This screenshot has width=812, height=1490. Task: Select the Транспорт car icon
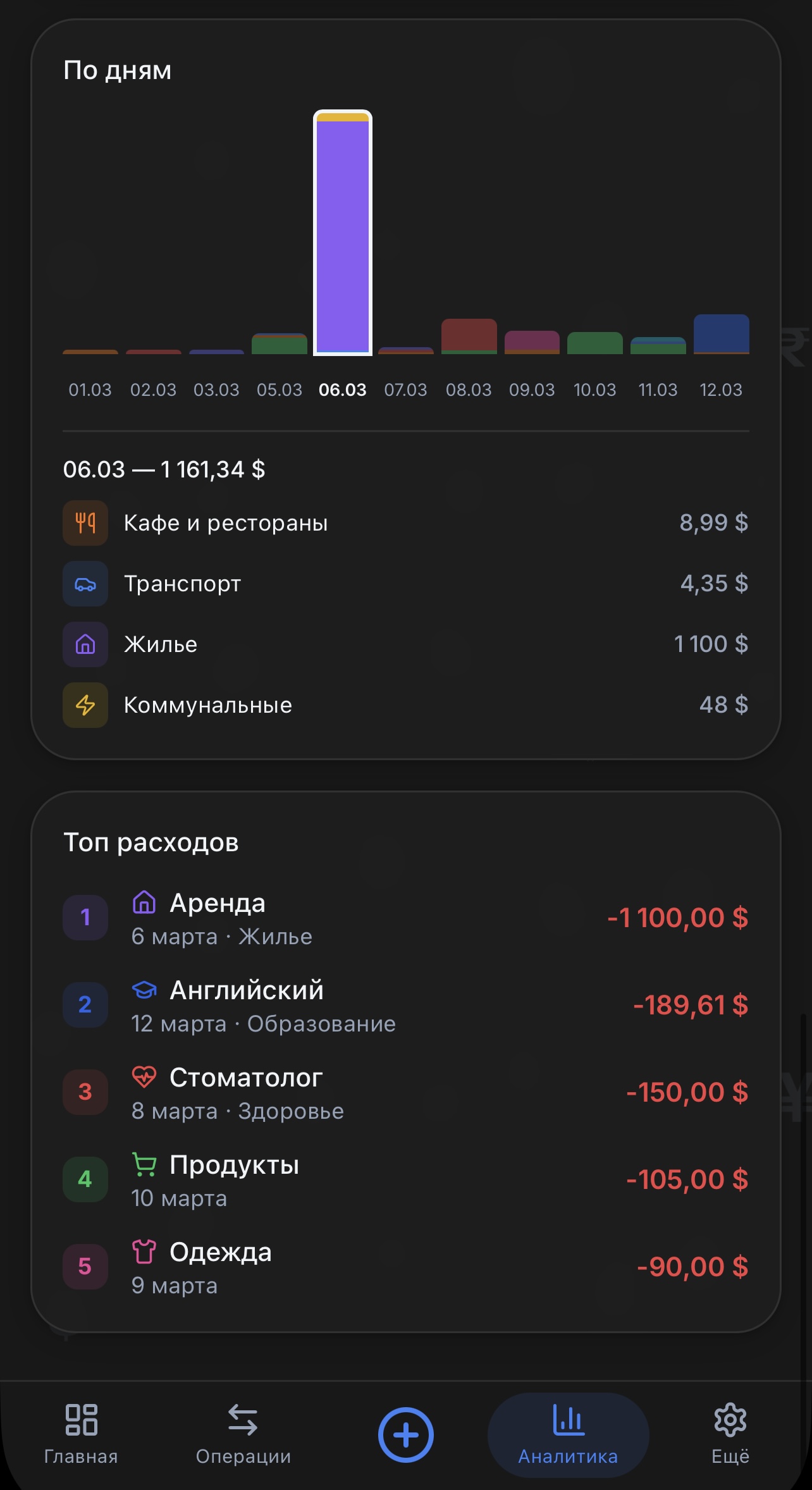[x=85, y=584]
